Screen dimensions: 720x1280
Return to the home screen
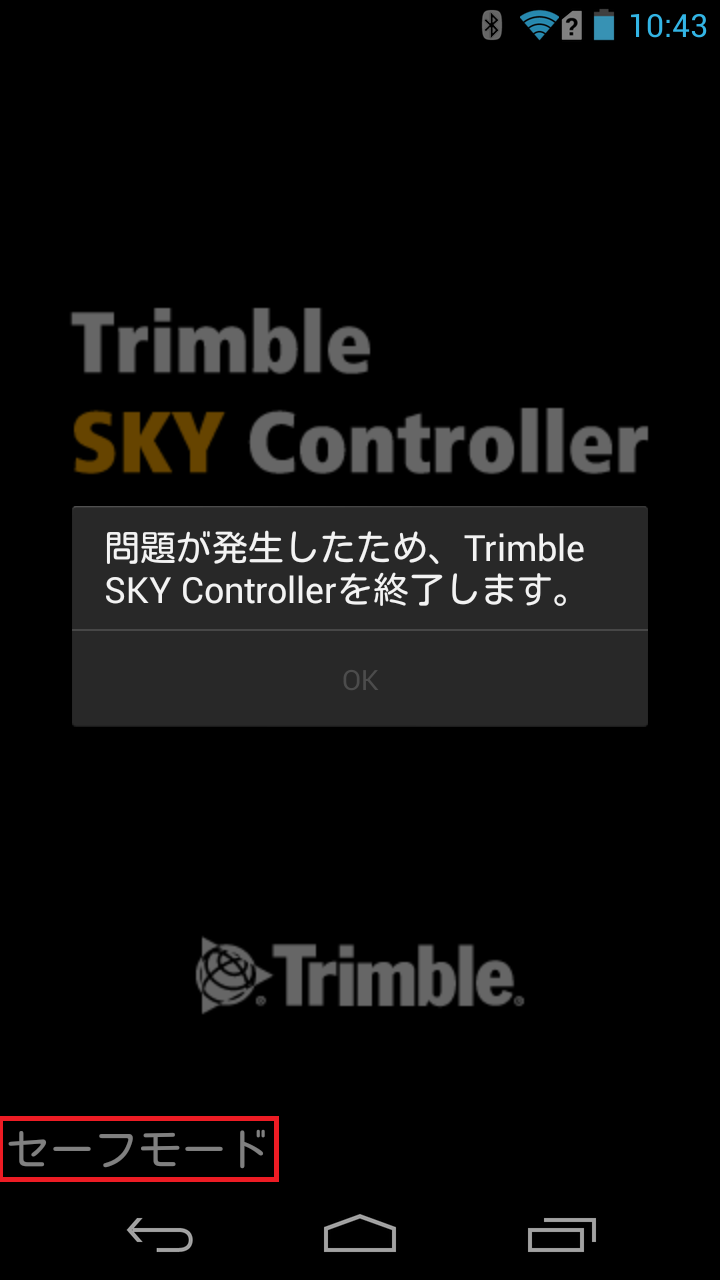tap(360, 1234)
